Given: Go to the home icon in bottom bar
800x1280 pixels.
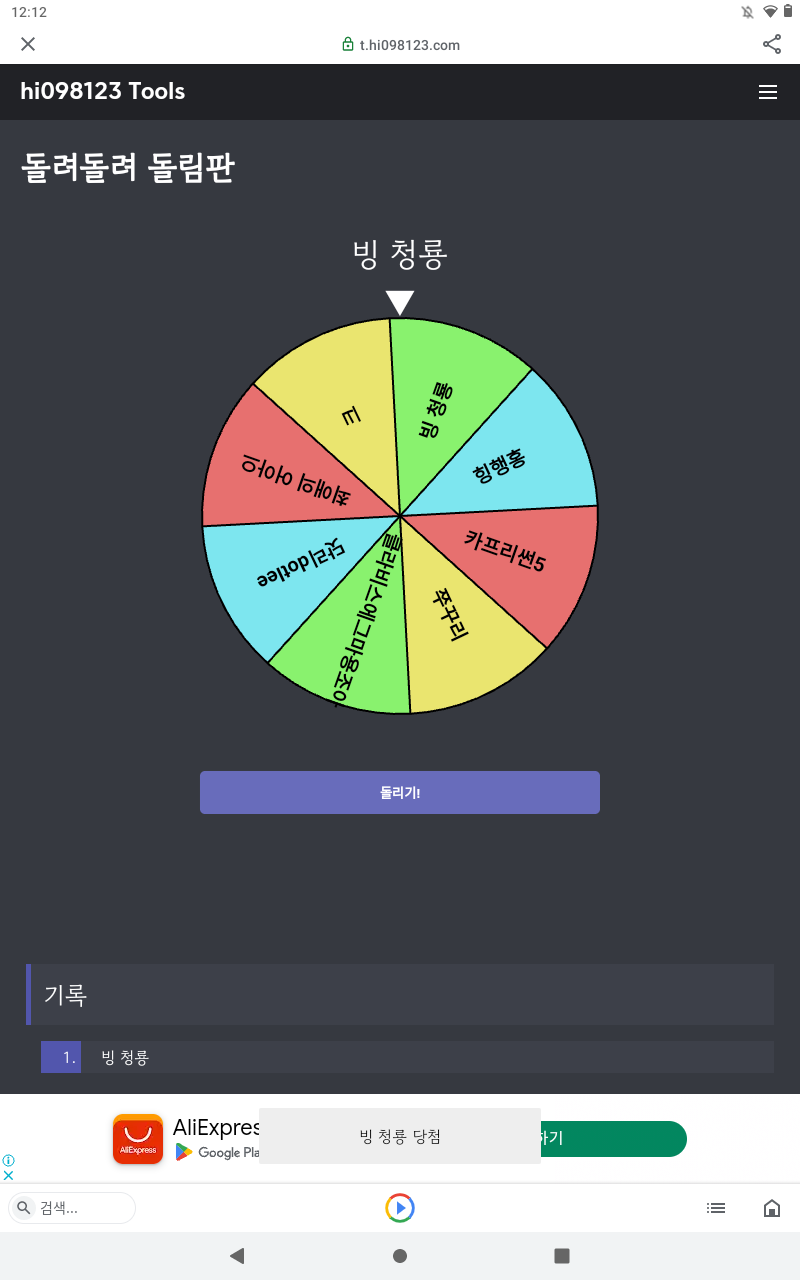Looking at the screenshot, I should coord(772,1208).
